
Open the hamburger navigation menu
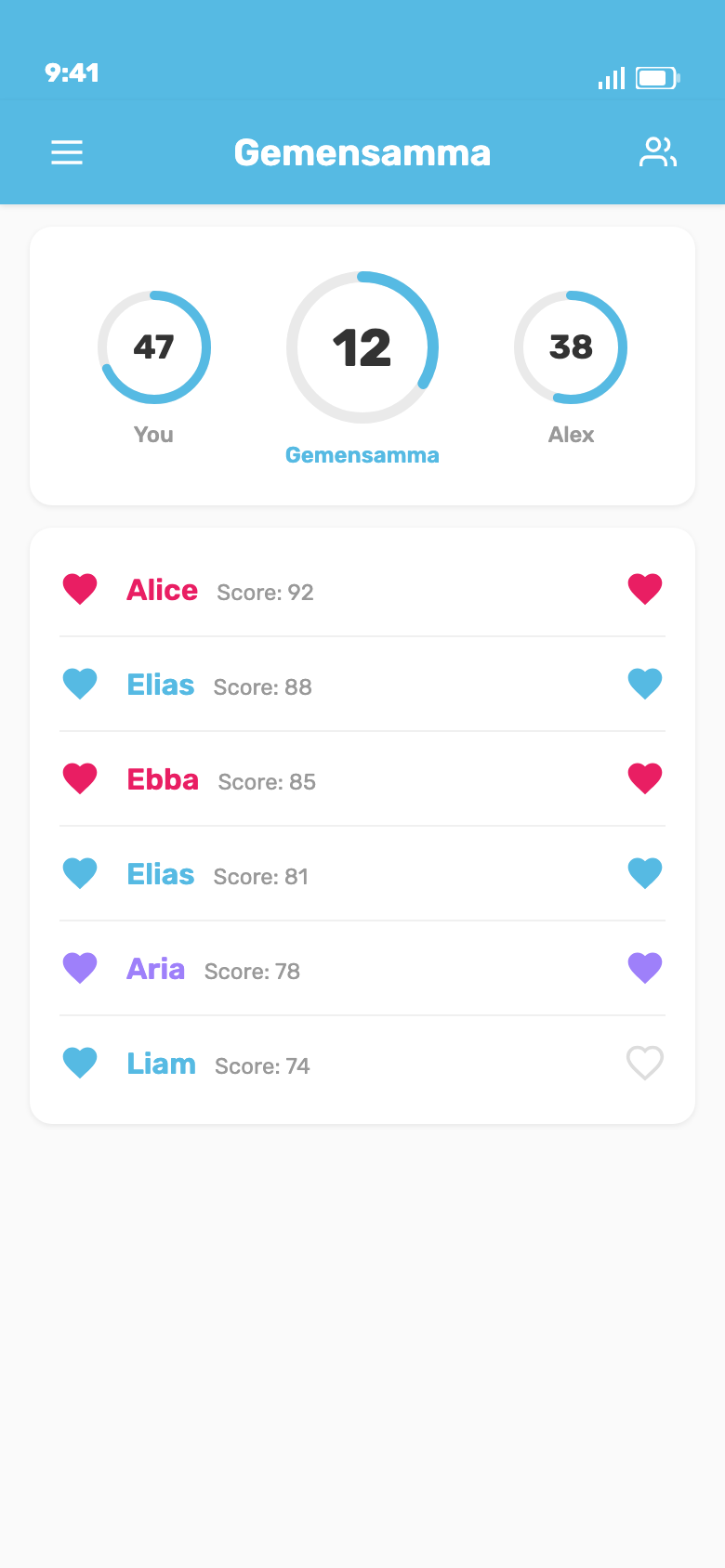[x=66, y=151]
